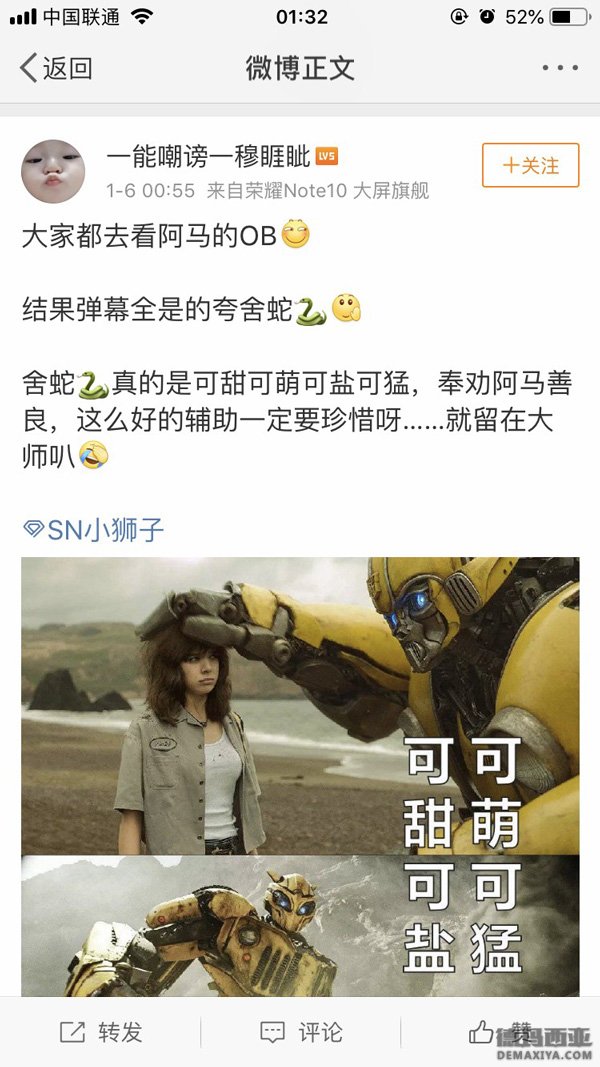Open comments with 评论
Image resolution: width=600 pixels, height=1067 pixels.
point(300,1032)
